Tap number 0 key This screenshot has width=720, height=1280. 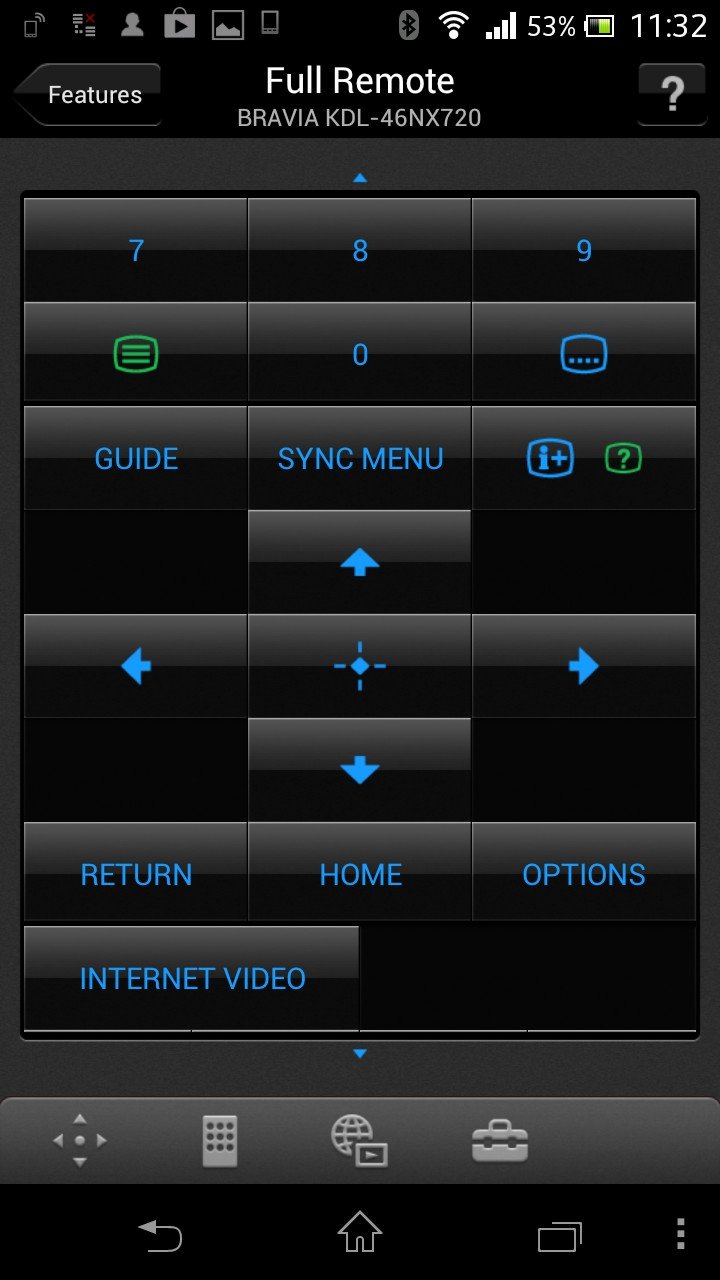click(360, 354)
